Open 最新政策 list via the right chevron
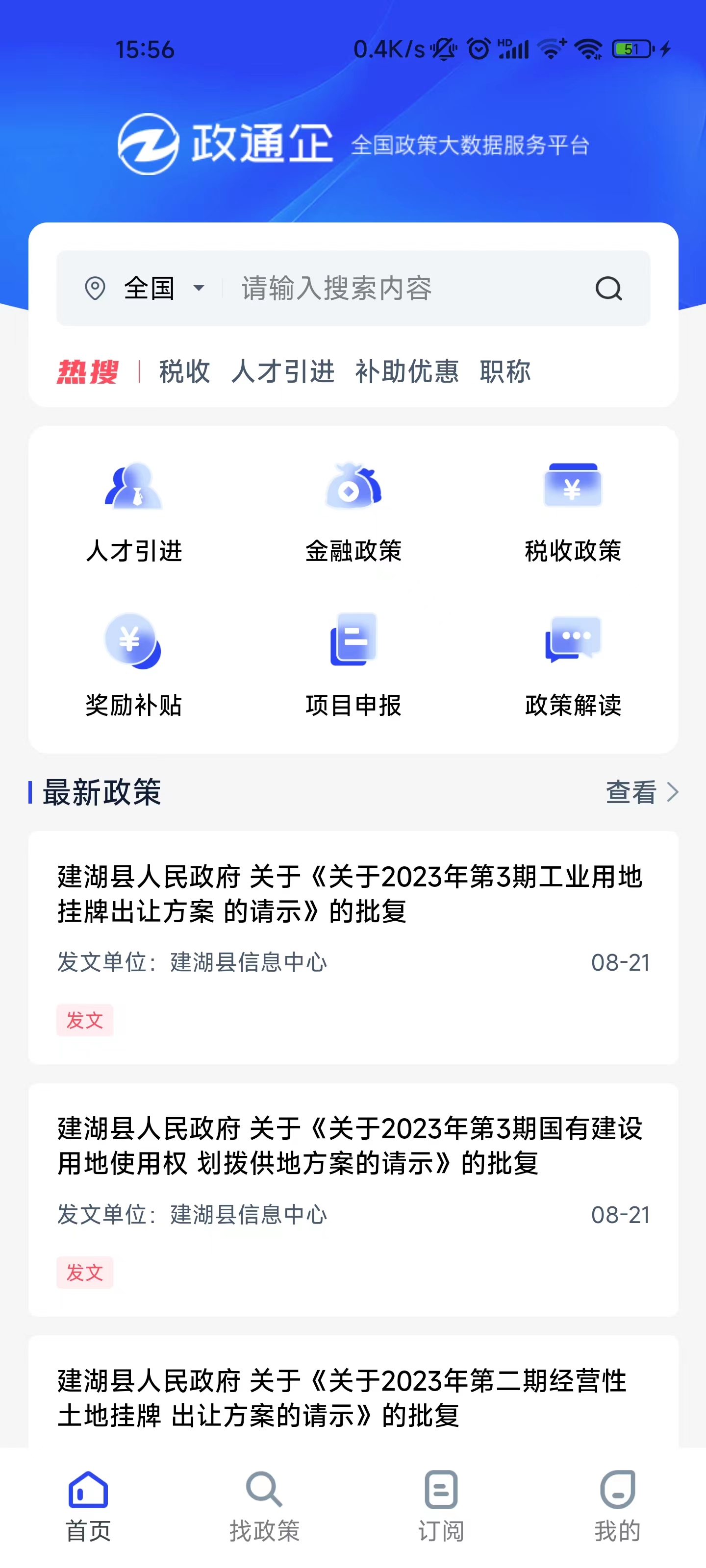Viewport: 706px width, 1568px height. pyautogui.click(x=673, y=792)
